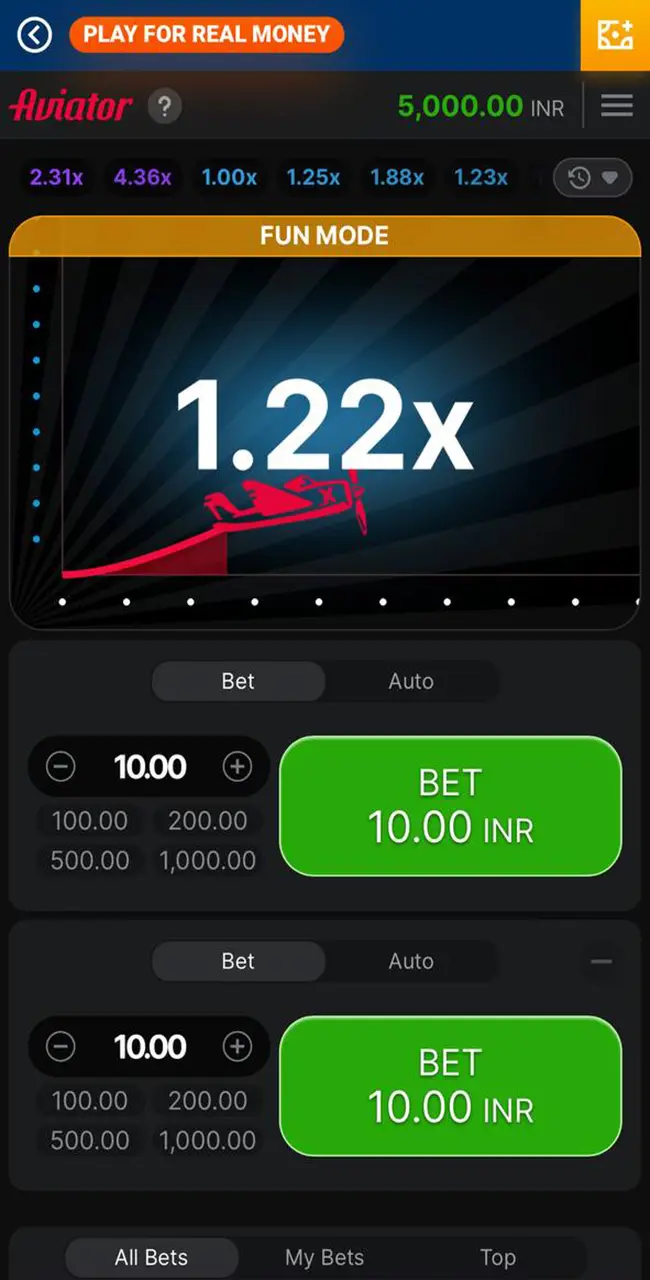This screenshot has height=1280, width=650.
Task: Expand the round history dropdown
Action: (593, 178)
